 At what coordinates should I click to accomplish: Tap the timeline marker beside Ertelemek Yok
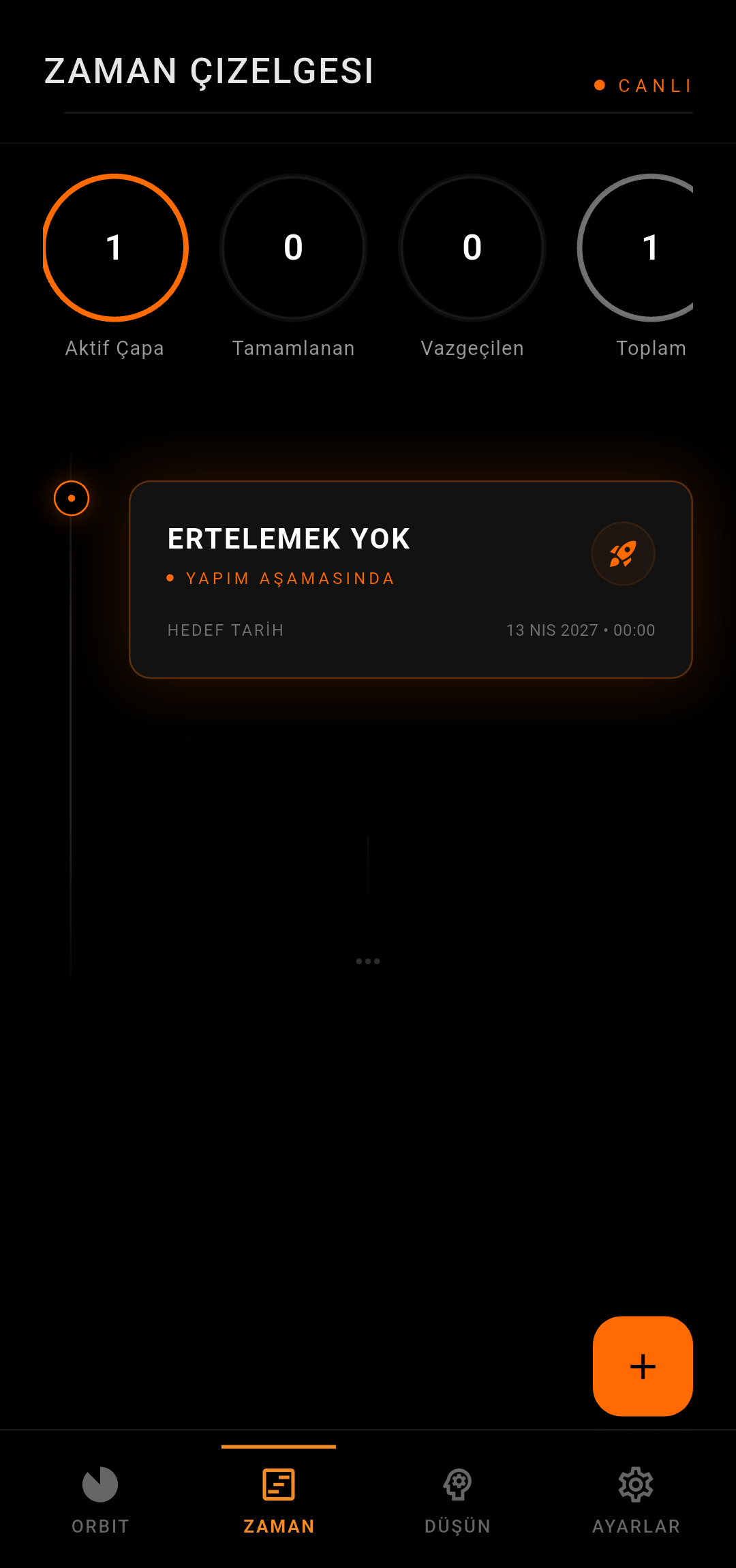72,498
